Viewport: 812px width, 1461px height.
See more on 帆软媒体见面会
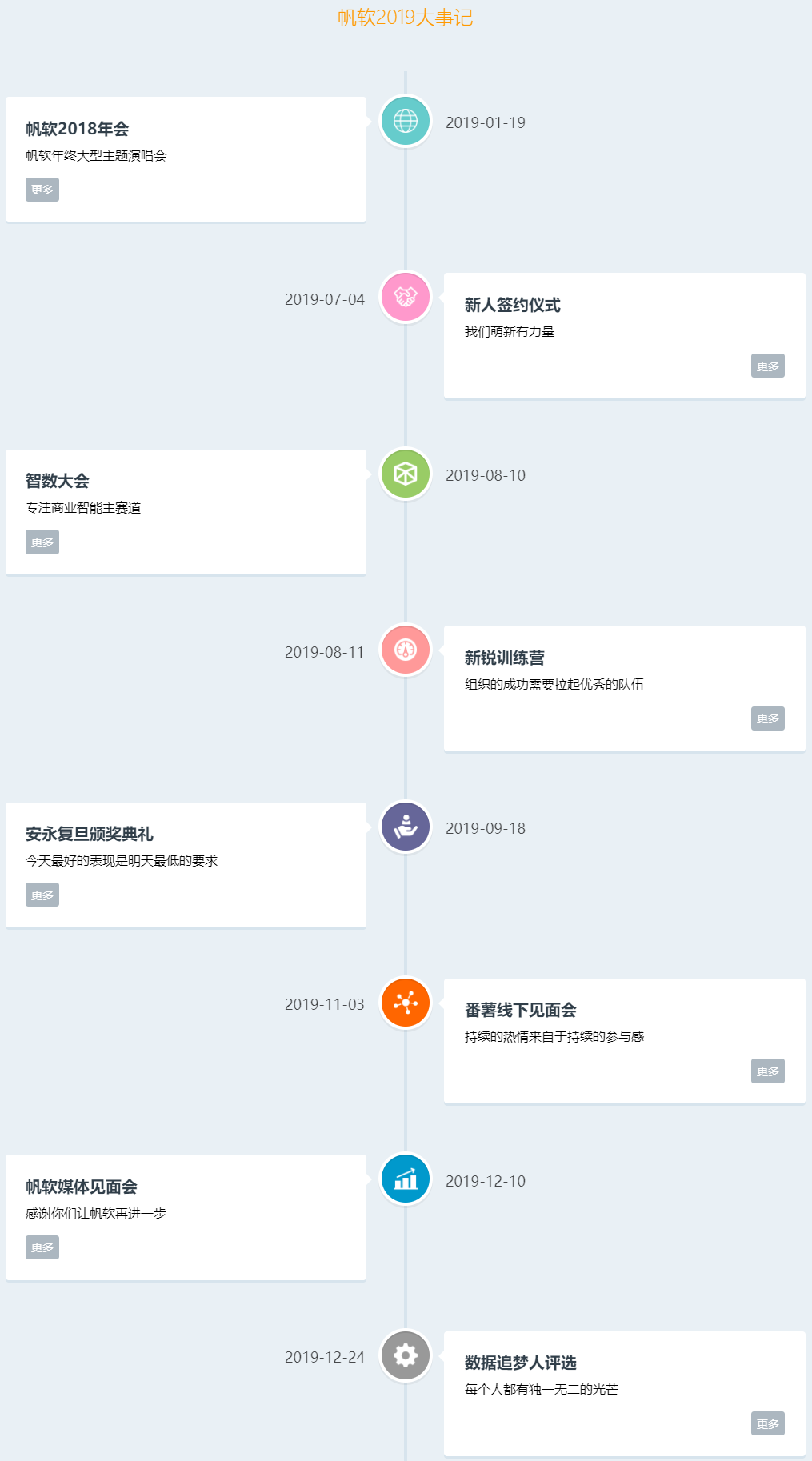click(42, 1247)
